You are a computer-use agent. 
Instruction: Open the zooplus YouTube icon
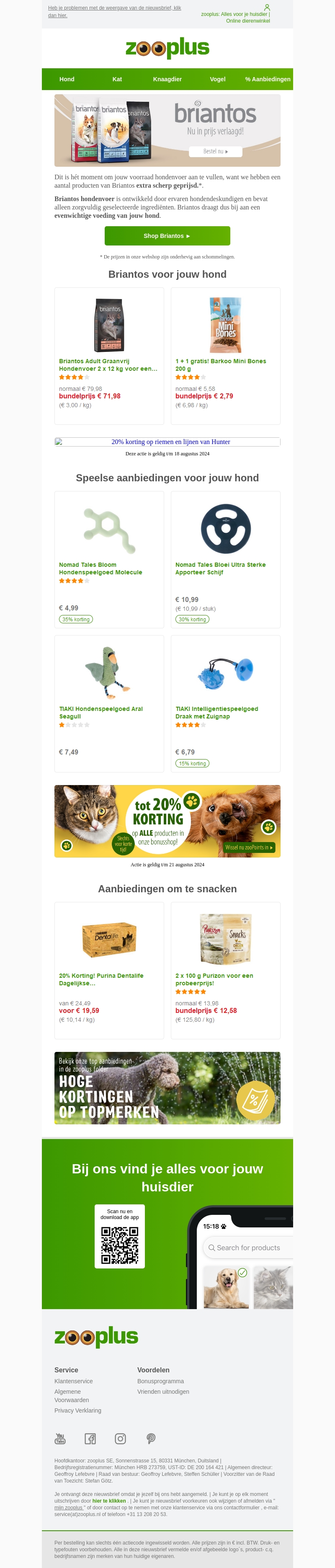60,1439
